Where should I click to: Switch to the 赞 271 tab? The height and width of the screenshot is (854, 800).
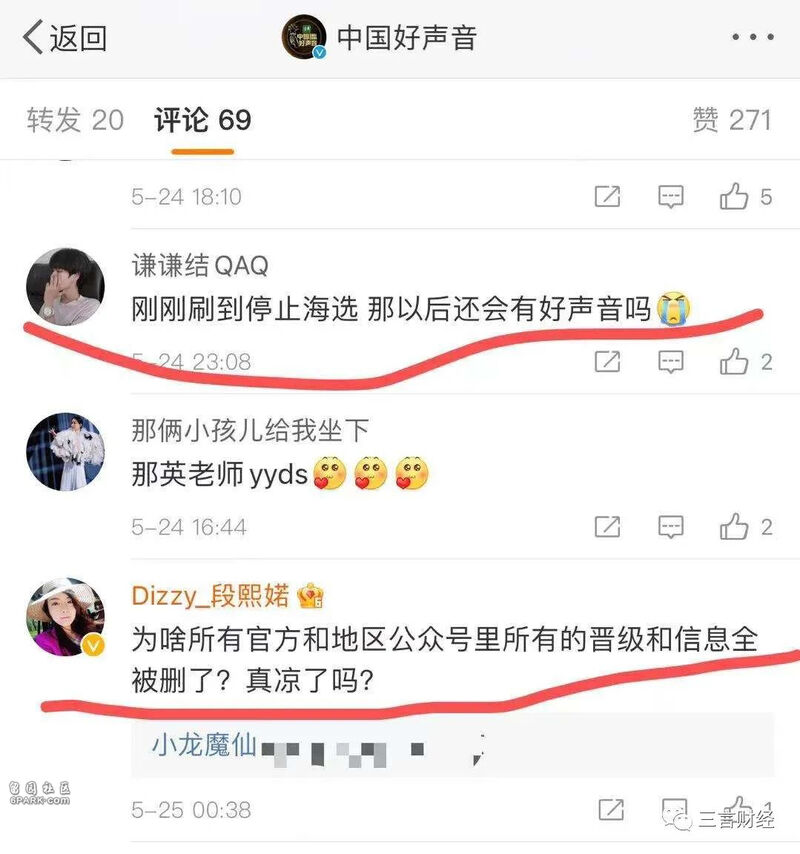point(732,121)
